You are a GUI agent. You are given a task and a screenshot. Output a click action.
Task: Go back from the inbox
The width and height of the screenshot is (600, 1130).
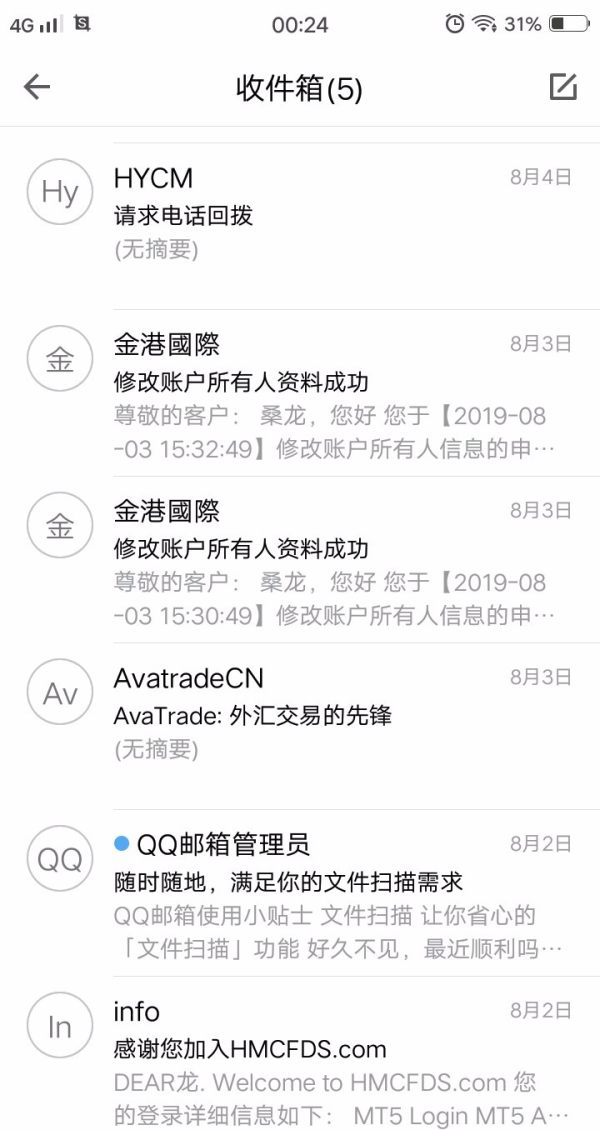pyautogui.click(x=37, y=88)
